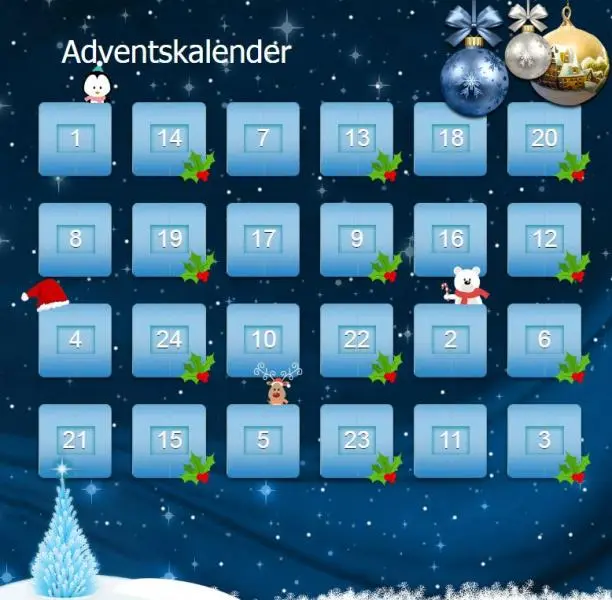Open advent door number 9
Viewport: 612px width, 600px height.
pos(357,240)
